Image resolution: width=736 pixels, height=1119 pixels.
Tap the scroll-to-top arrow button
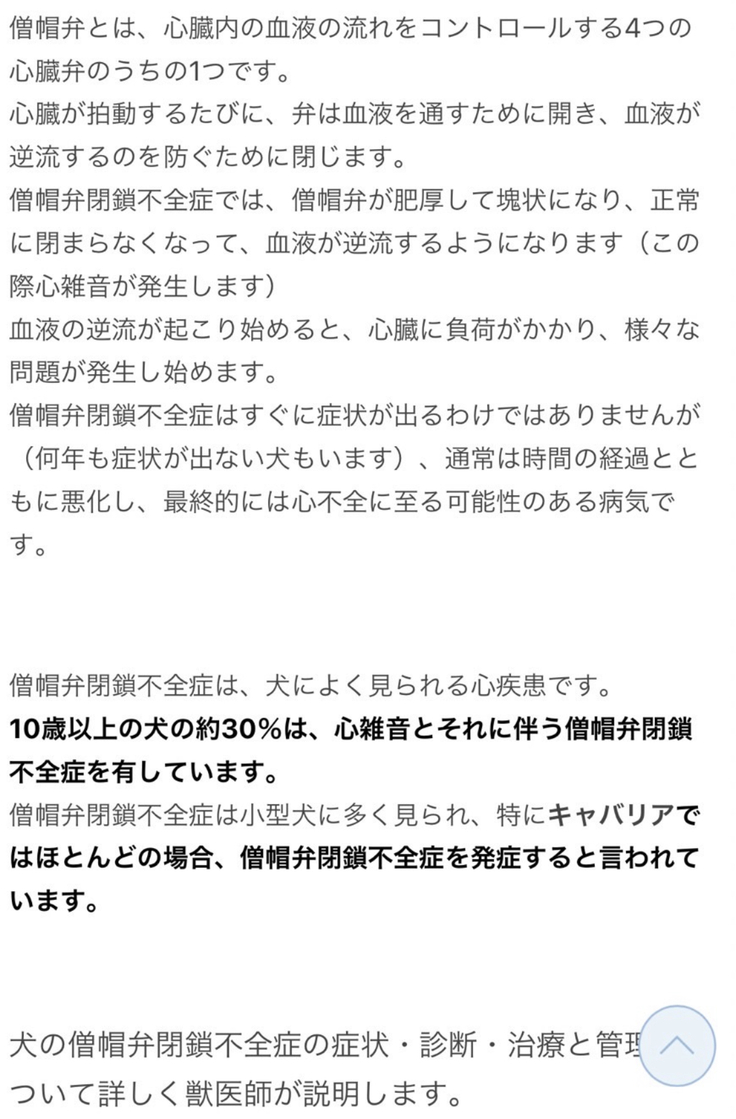click(677, 1046)
